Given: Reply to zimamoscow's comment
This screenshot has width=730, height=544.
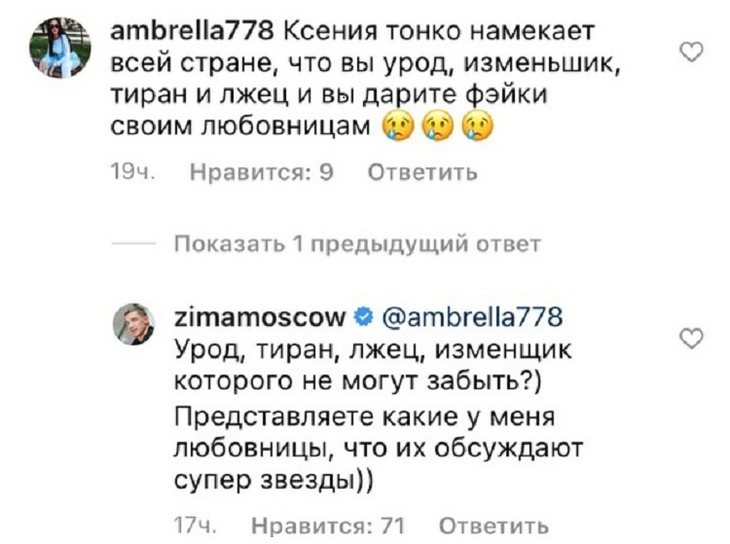Looking at the screenshot, I should [x=494, y=525].
